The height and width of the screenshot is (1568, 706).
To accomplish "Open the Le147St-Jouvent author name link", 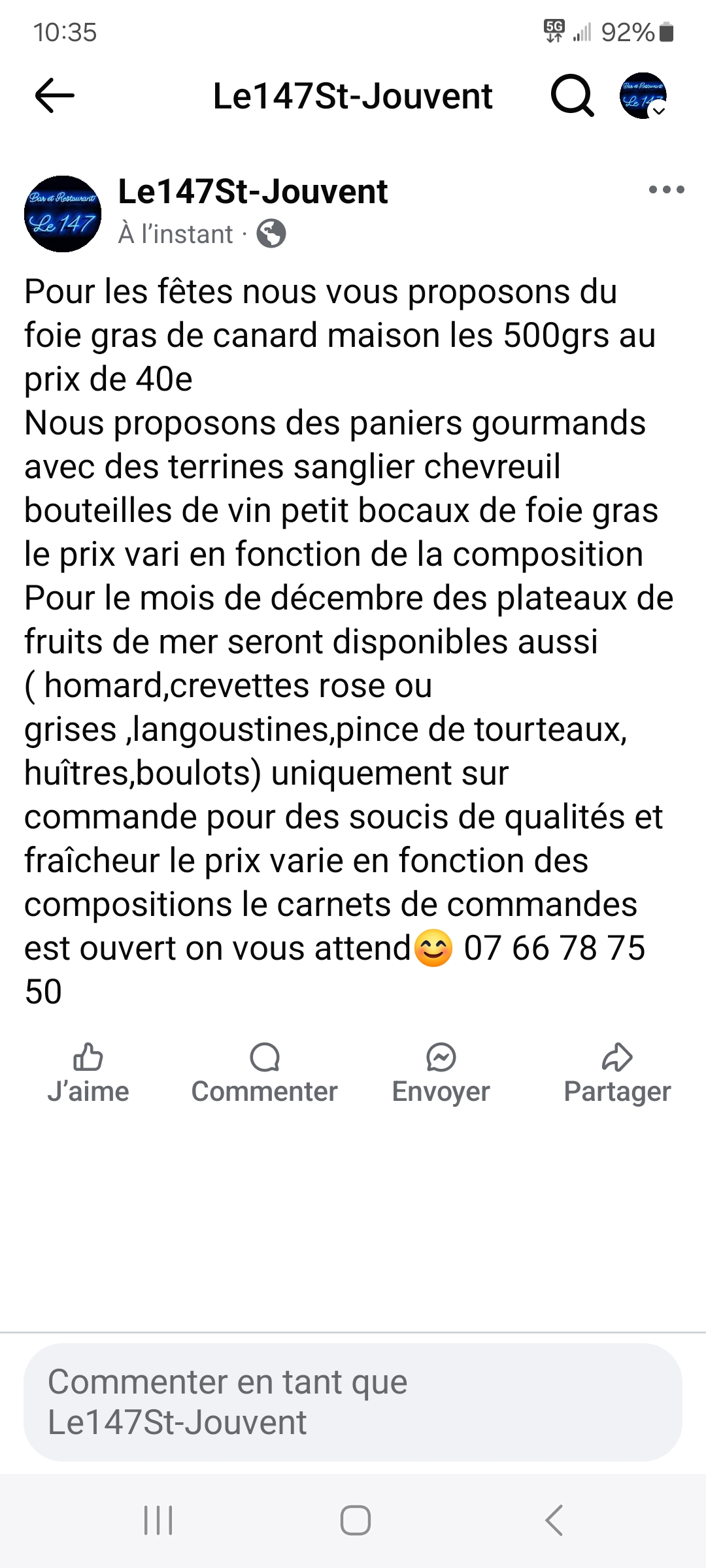I will pos(253,191).
